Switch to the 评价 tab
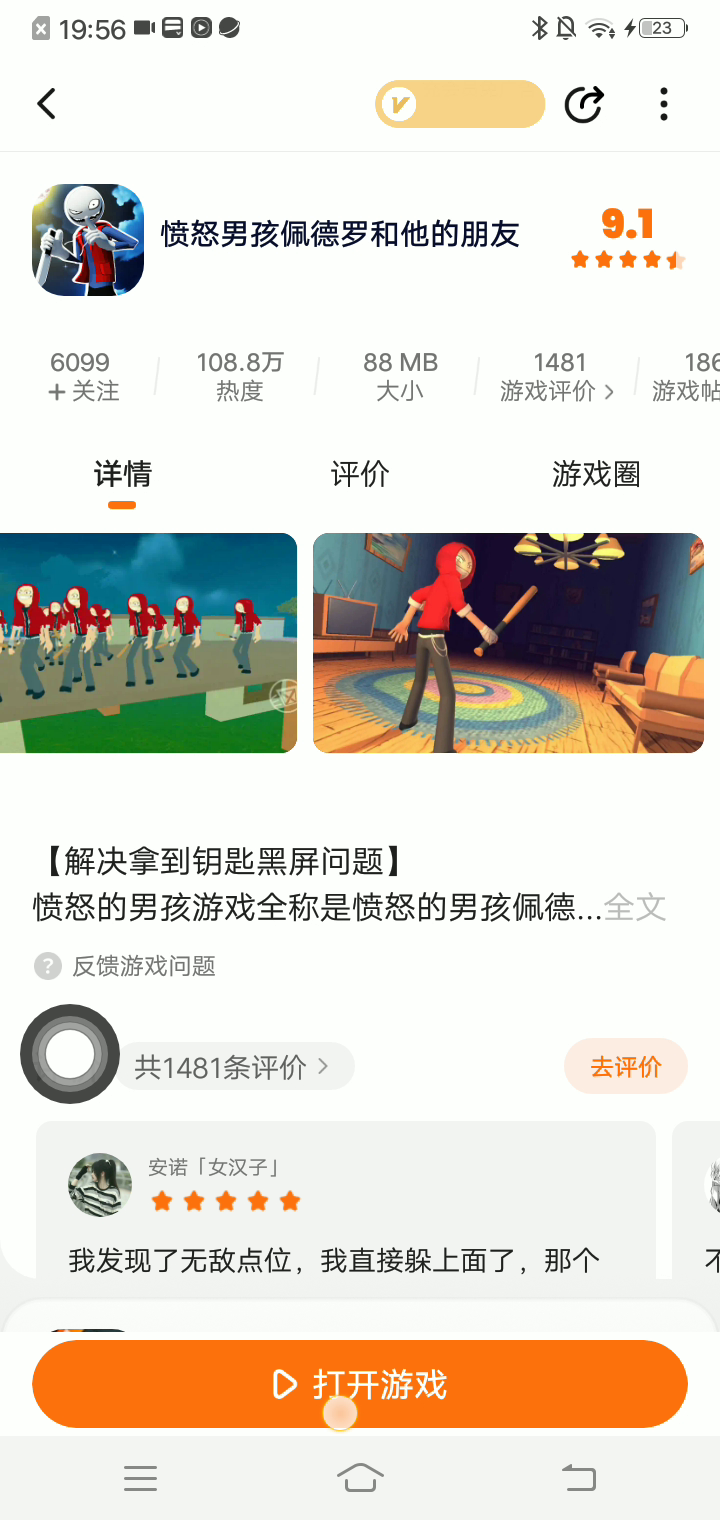This screenshot has height=1520, width=720. [359, 474]
